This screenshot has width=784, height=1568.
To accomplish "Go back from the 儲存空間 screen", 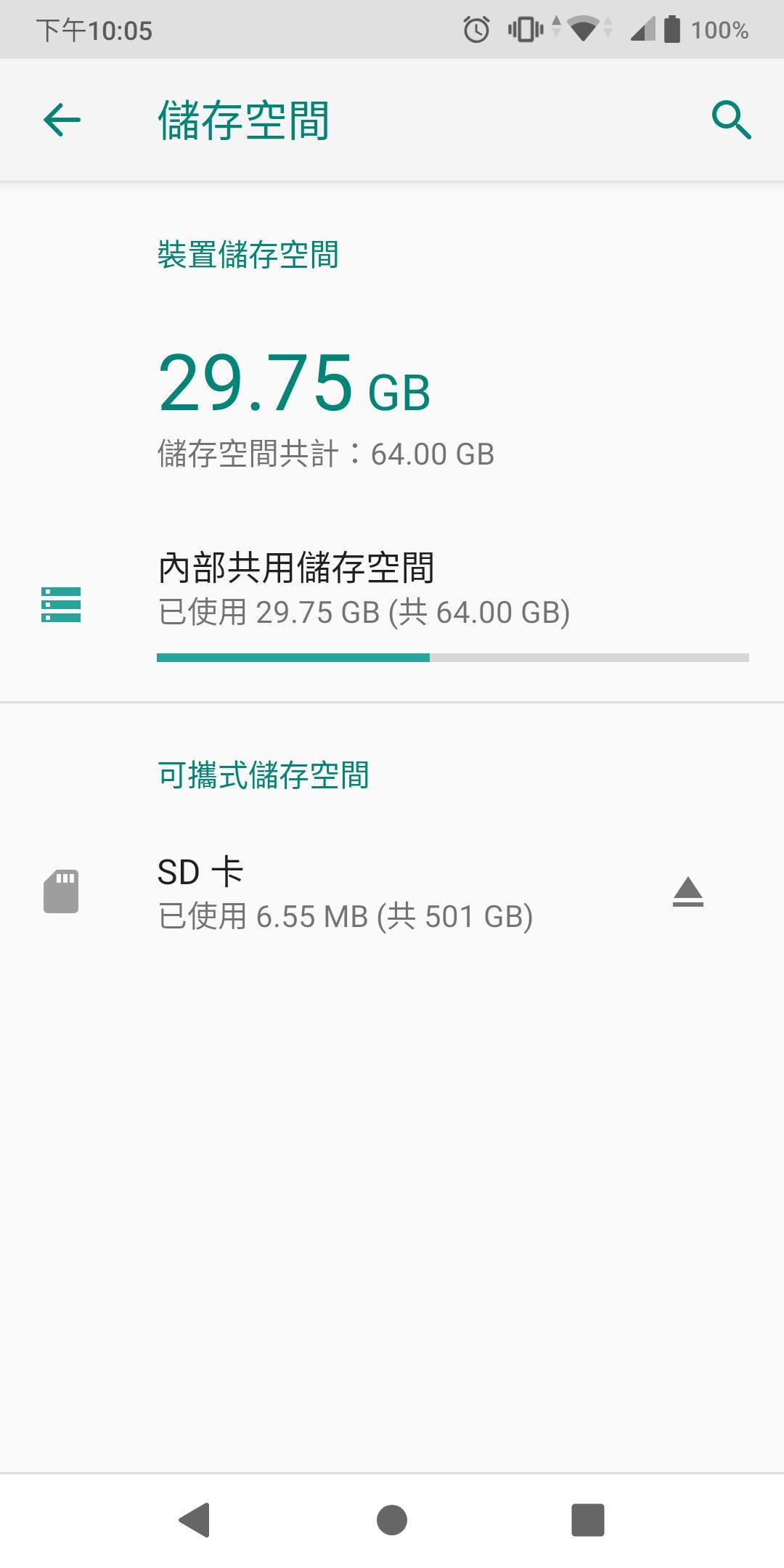I will pos(62,120).
